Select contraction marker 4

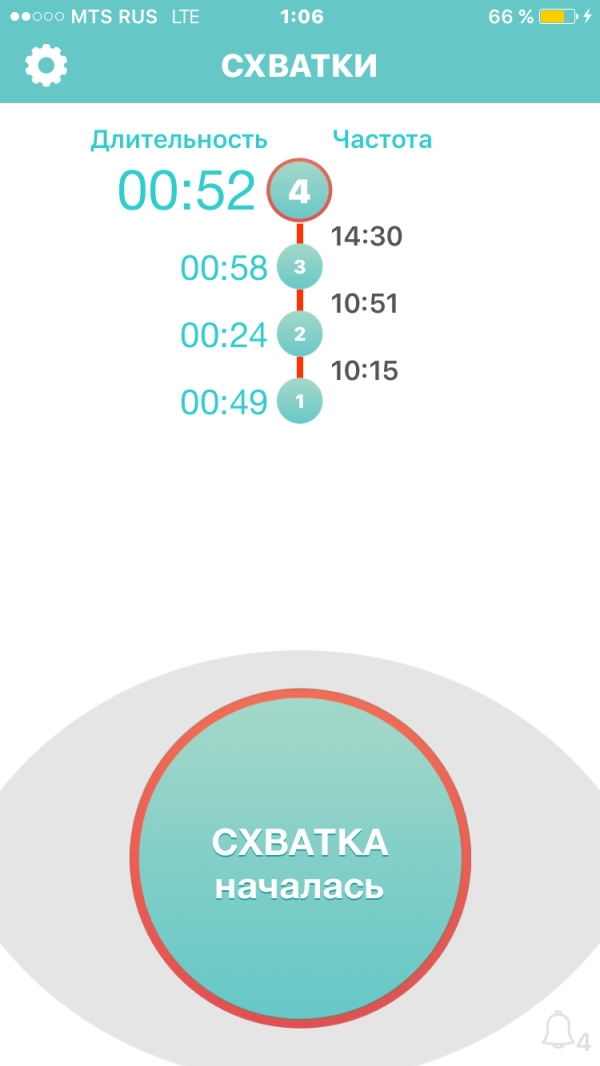point(299,190)
